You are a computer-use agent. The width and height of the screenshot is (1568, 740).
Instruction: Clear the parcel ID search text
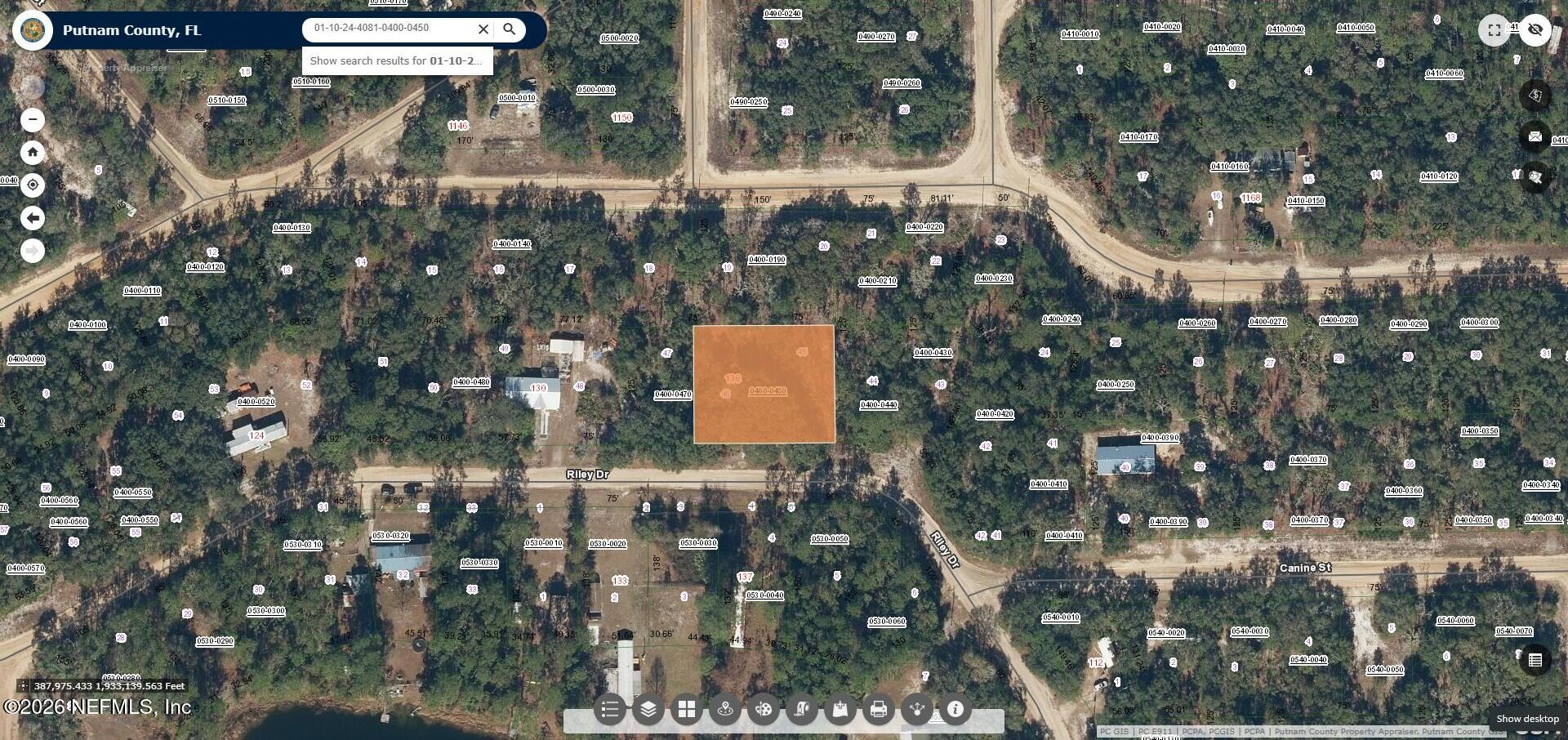pyautogui.click(x=483, y=29)
